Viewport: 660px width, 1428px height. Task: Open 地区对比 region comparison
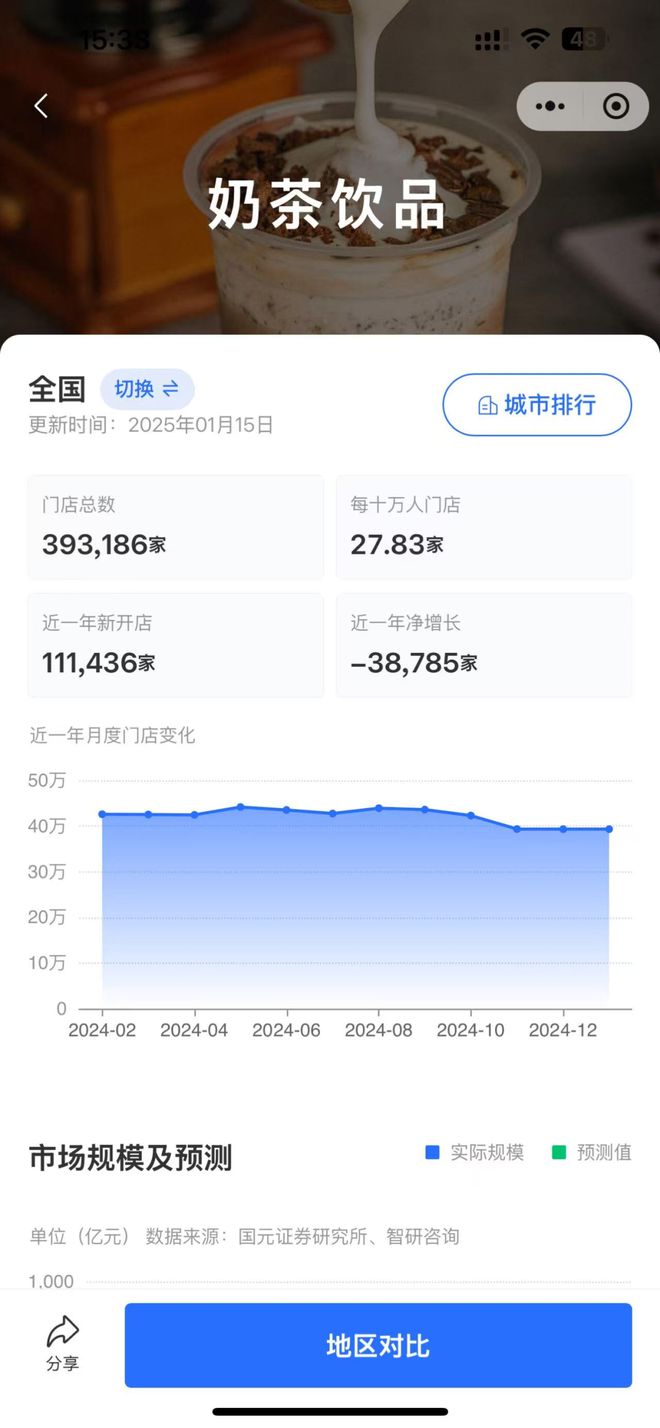[378, 1345]
